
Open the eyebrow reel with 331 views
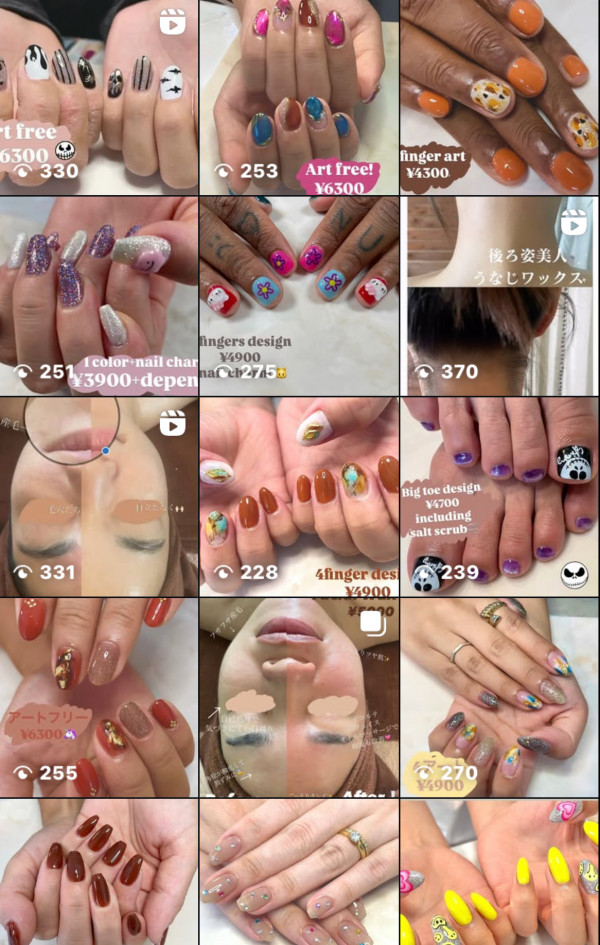coord(98,496)
